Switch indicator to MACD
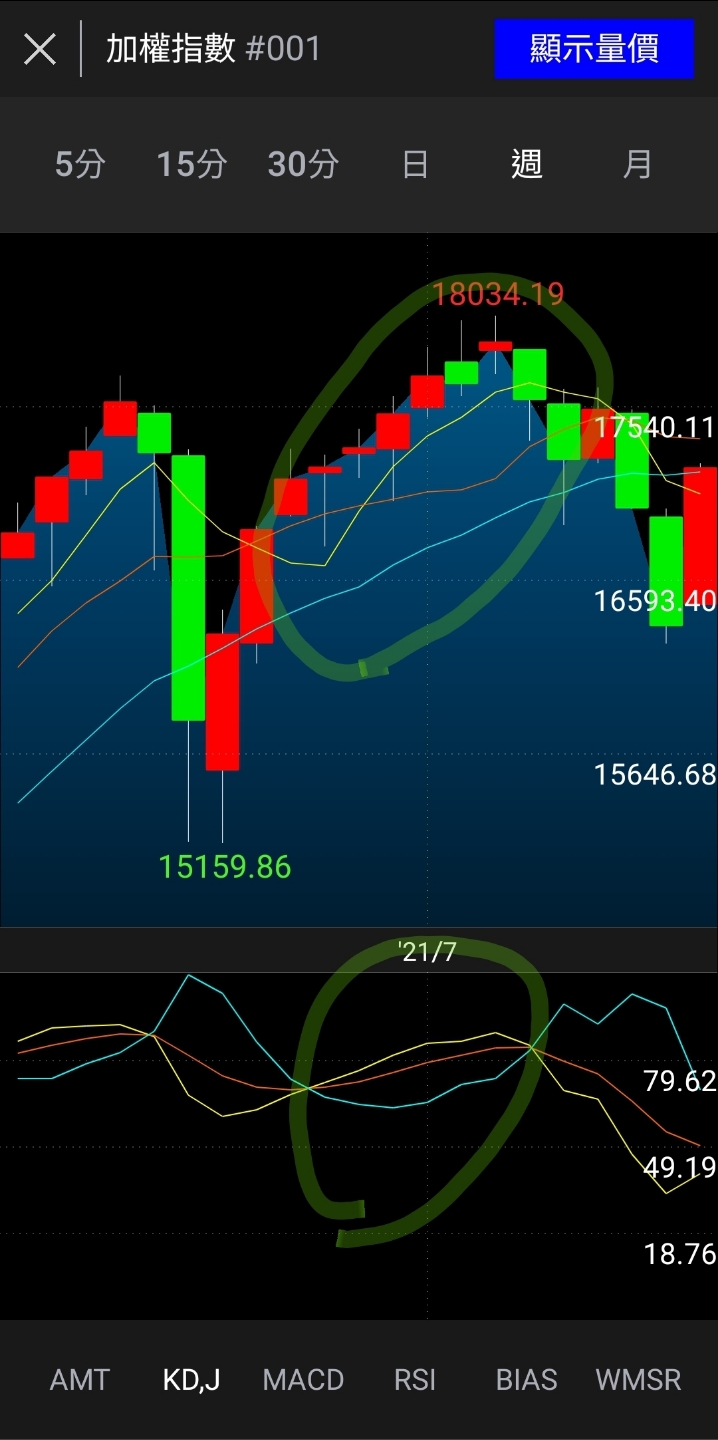Image resolution: width=718 pixels, height=1440 pixels. [303, 1380]
